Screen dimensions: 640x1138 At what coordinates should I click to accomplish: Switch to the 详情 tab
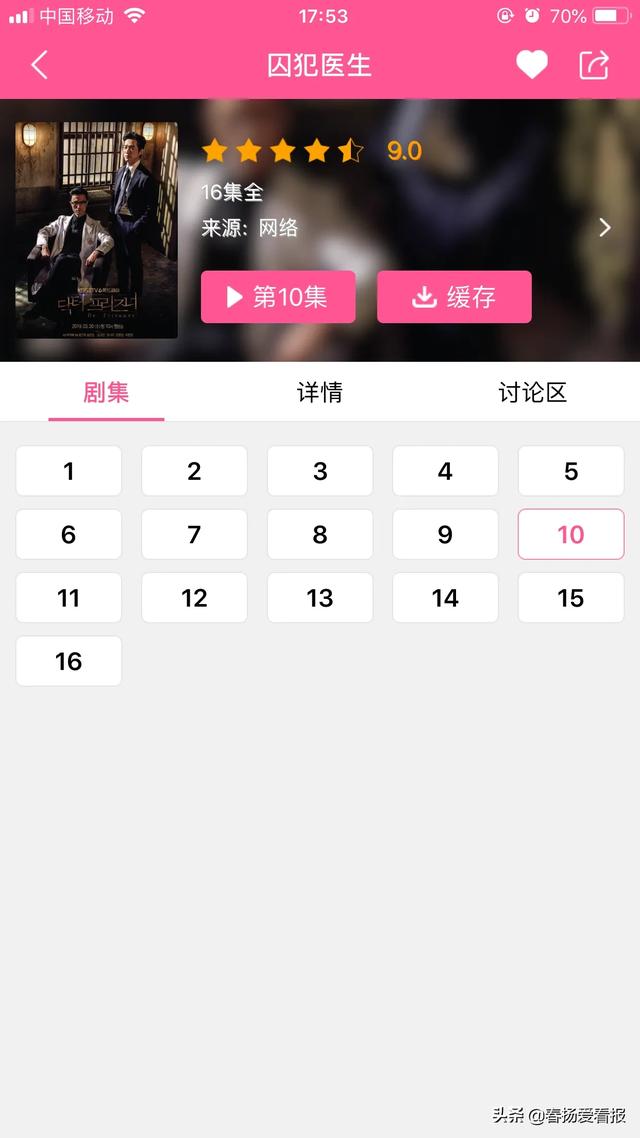tap(319, 393)
